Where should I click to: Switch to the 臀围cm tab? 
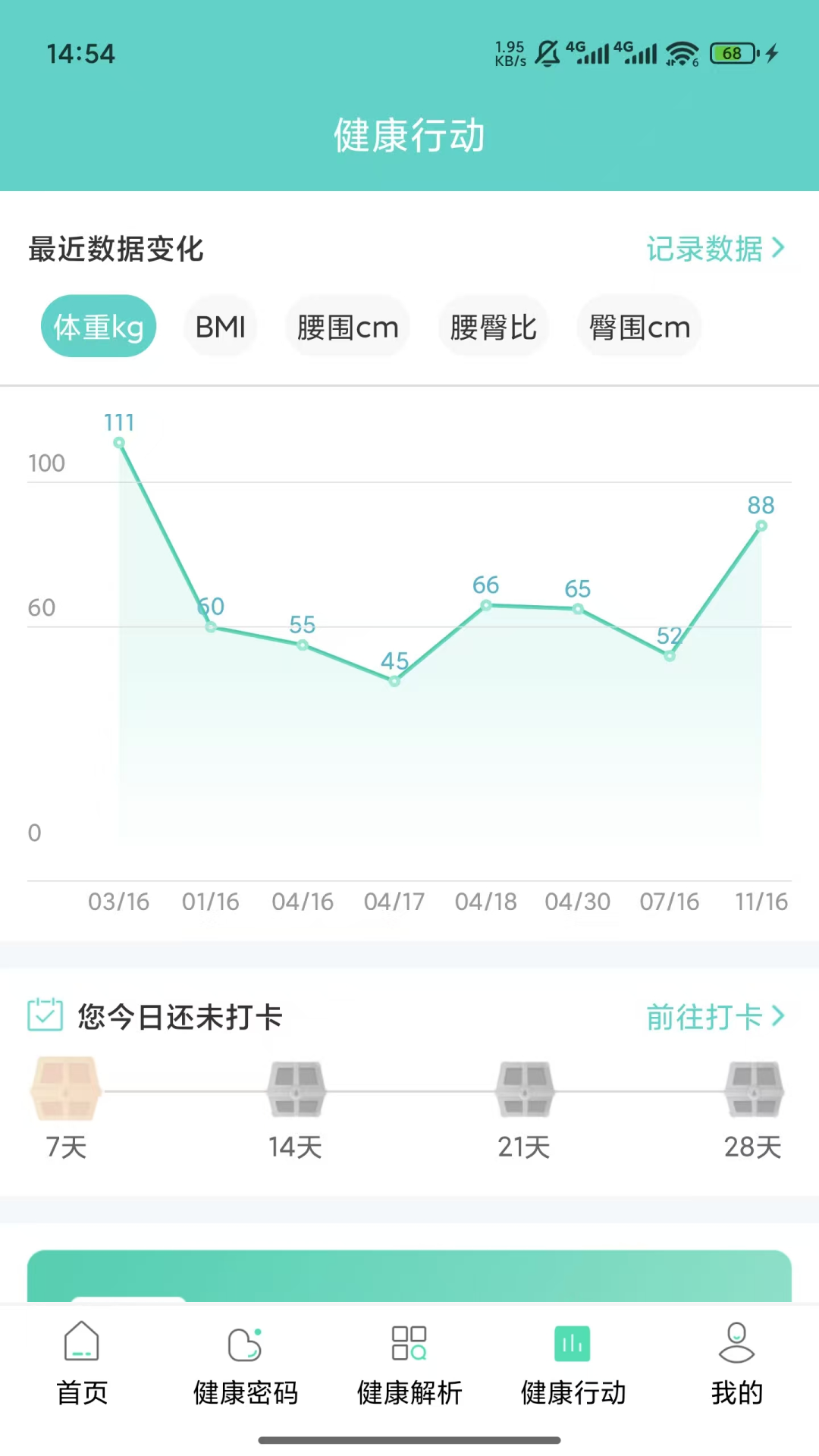click(x=639, y=326)
